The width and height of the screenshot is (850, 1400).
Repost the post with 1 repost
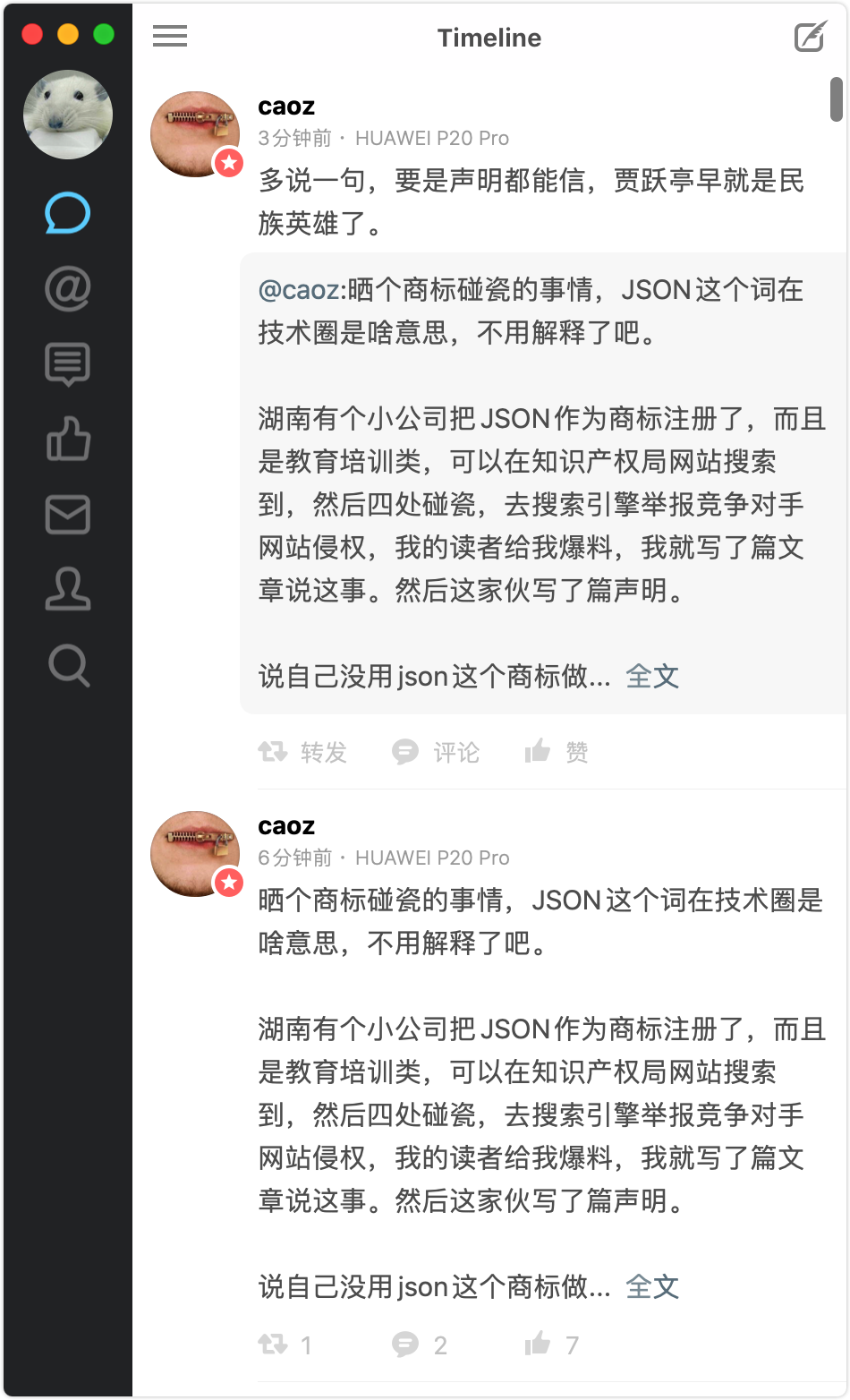(285, 1345)
